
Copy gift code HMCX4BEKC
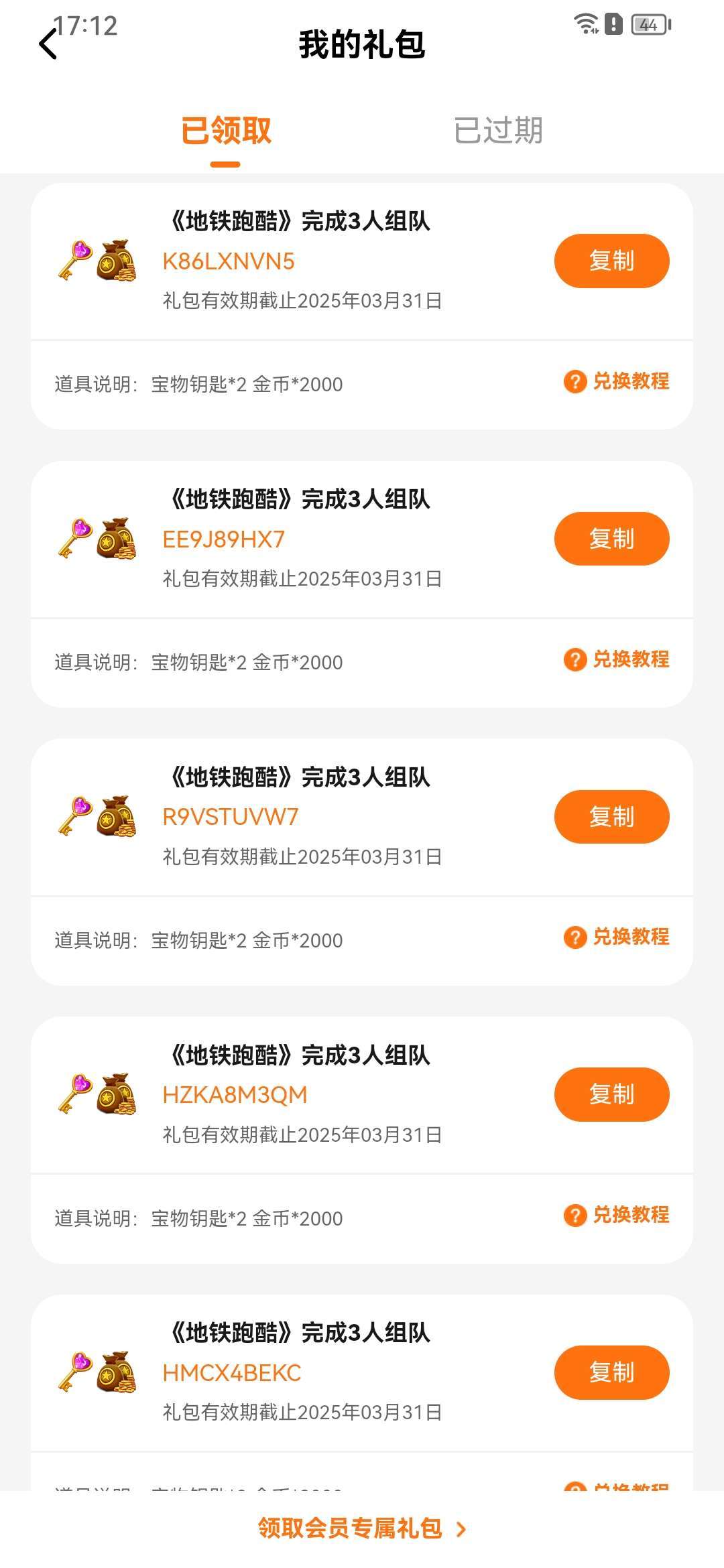(x=611, y=1372)
